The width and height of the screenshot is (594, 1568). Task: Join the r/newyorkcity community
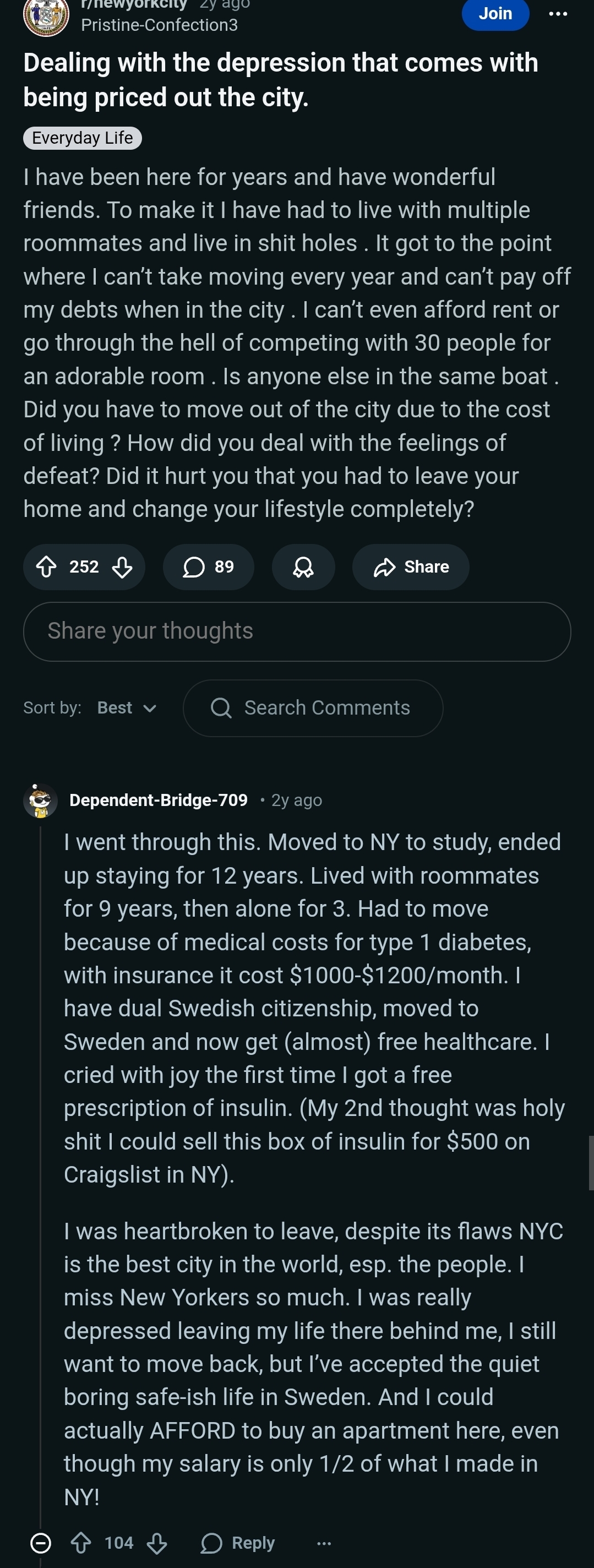[x=495, y=13]
